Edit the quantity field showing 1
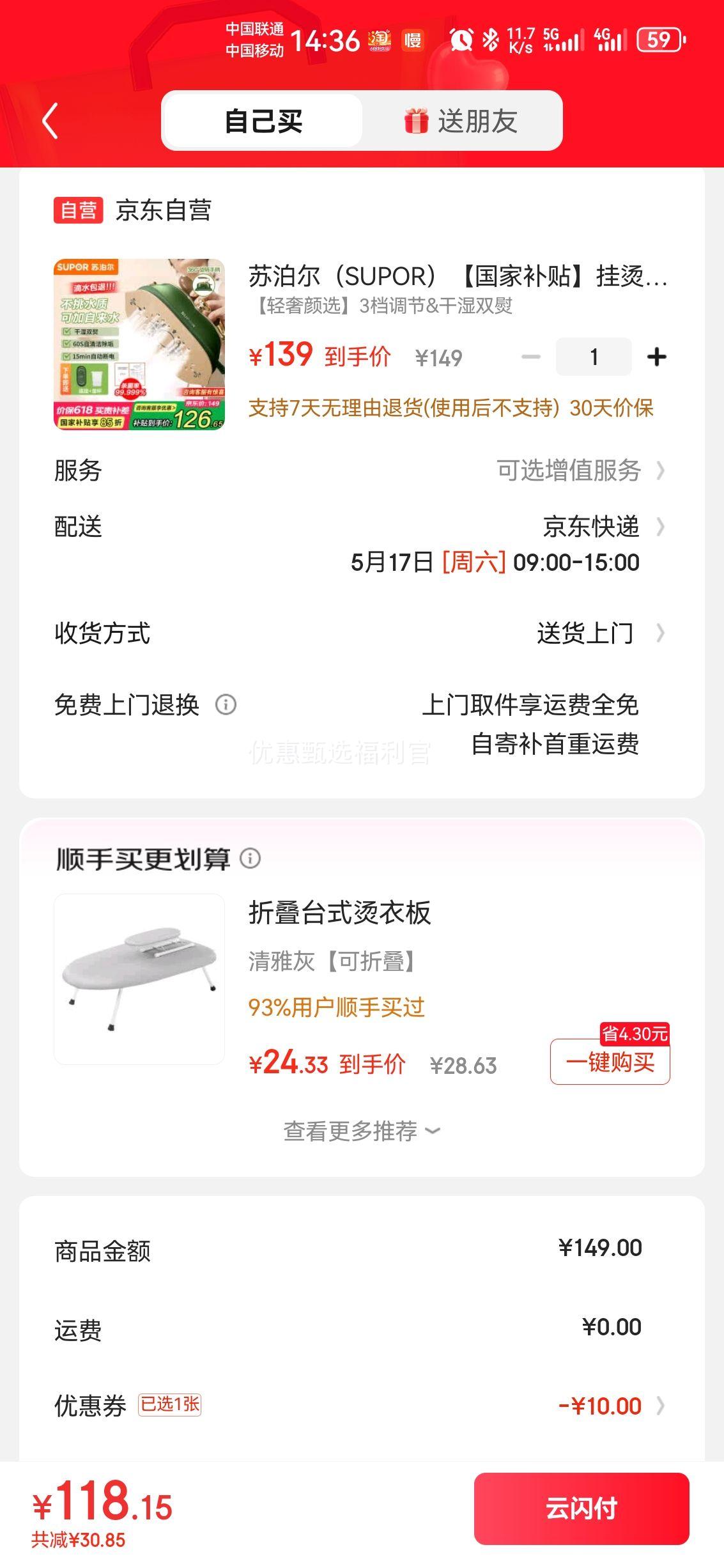This screenshot has height=1568, width=724. 594,357
